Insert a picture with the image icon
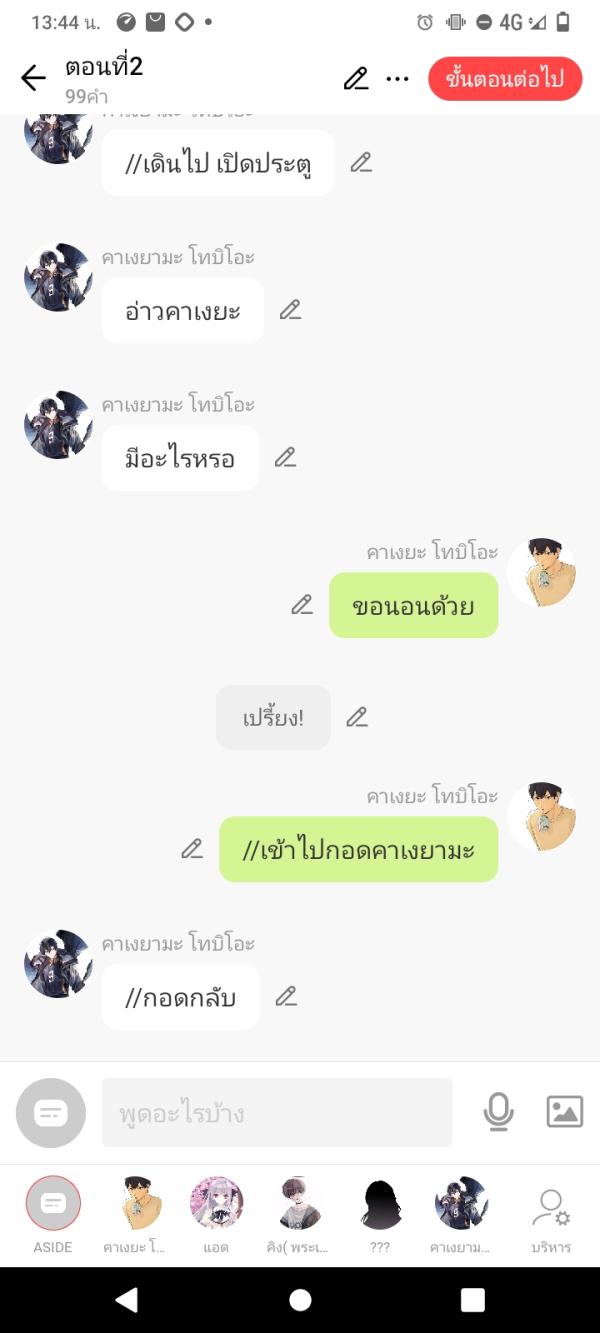 564,1112
